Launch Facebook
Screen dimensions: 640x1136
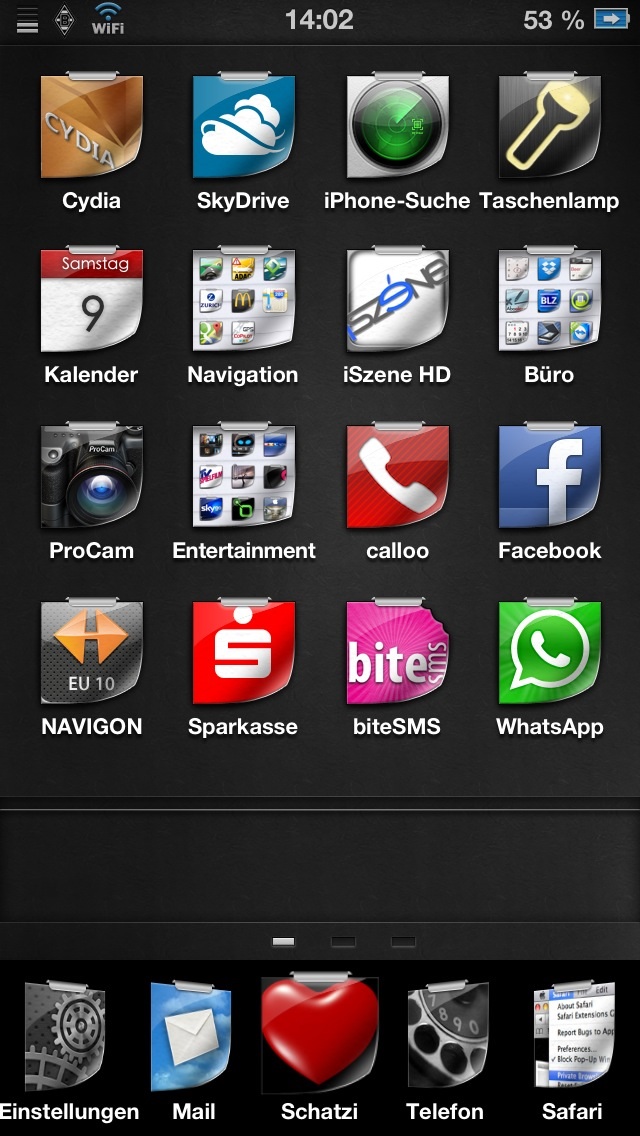(x=549, y=479)
